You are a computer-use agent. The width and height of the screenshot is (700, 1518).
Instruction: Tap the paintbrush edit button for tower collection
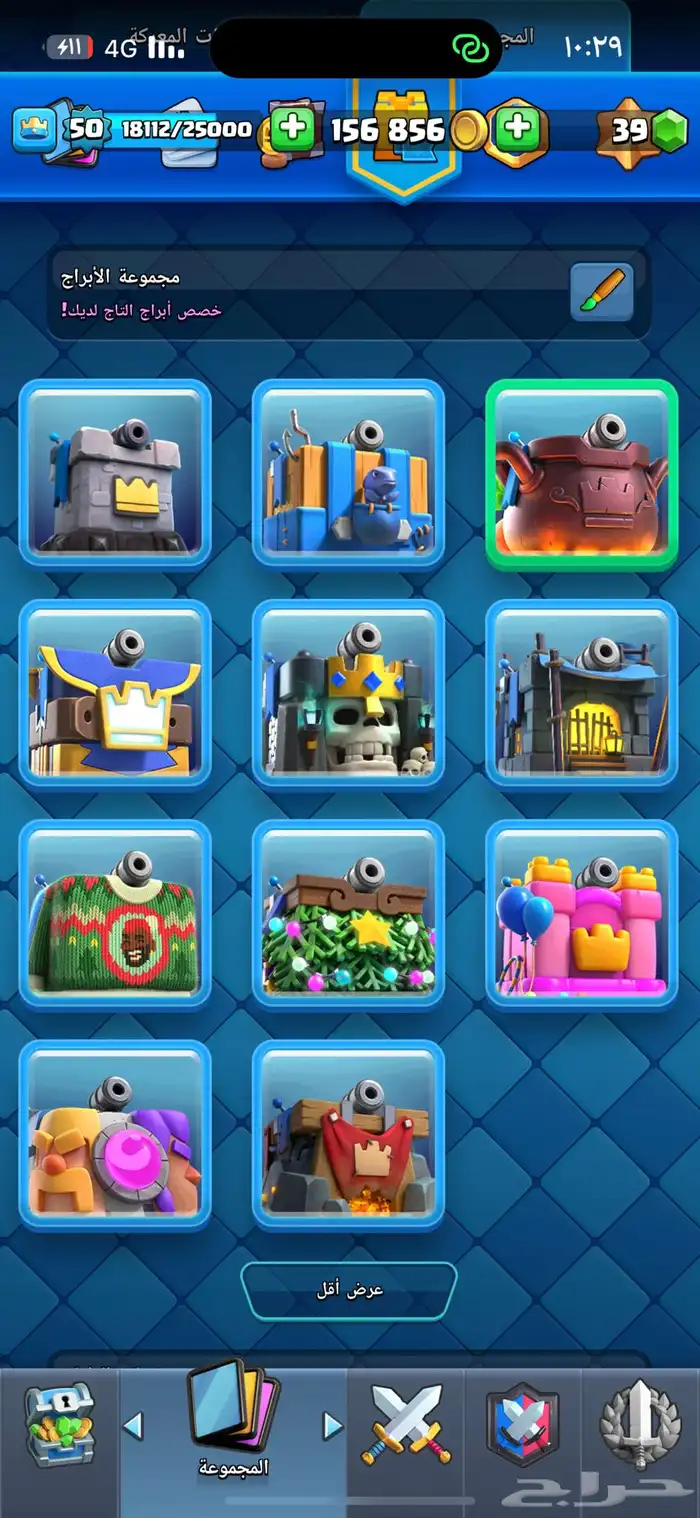602,292
